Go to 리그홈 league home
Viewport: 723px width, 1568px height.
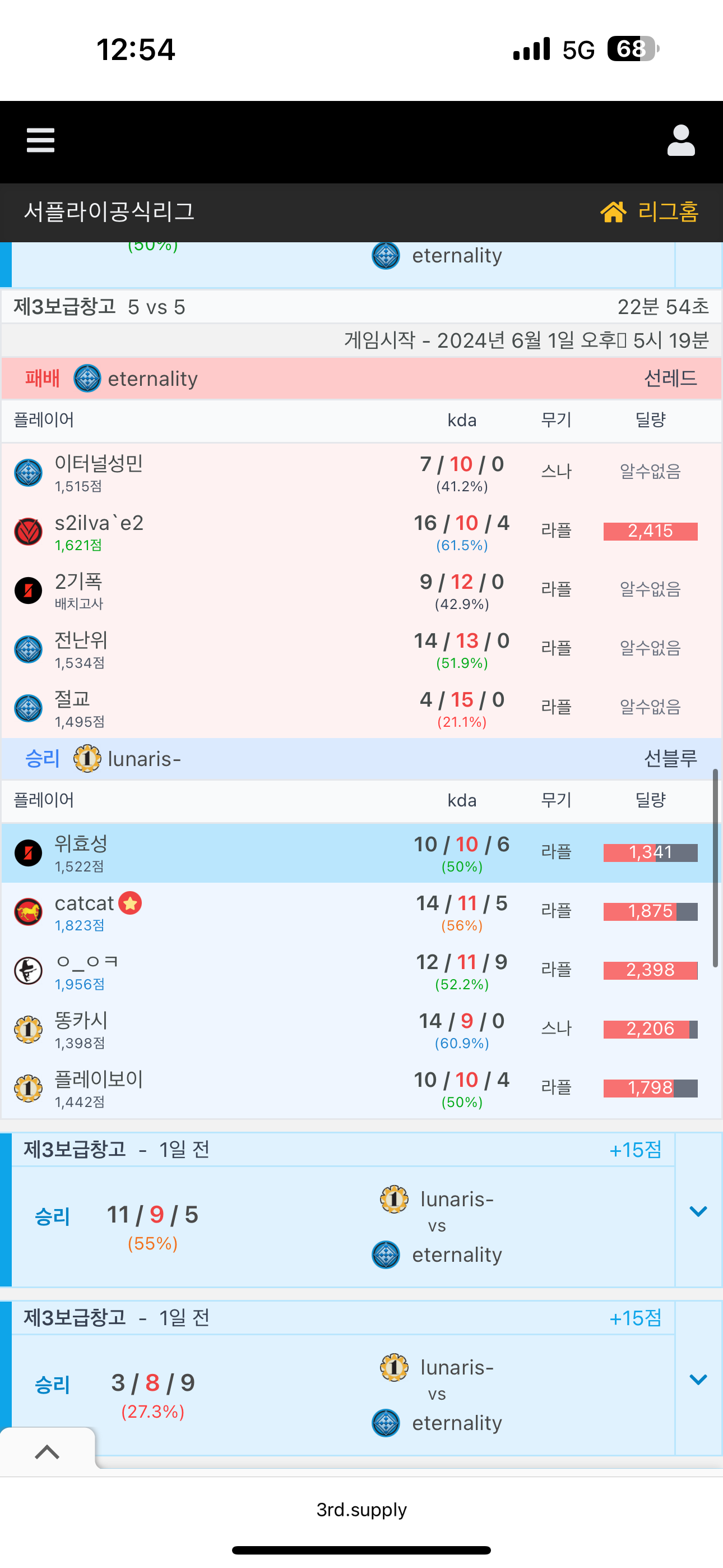tap(650, 212)
